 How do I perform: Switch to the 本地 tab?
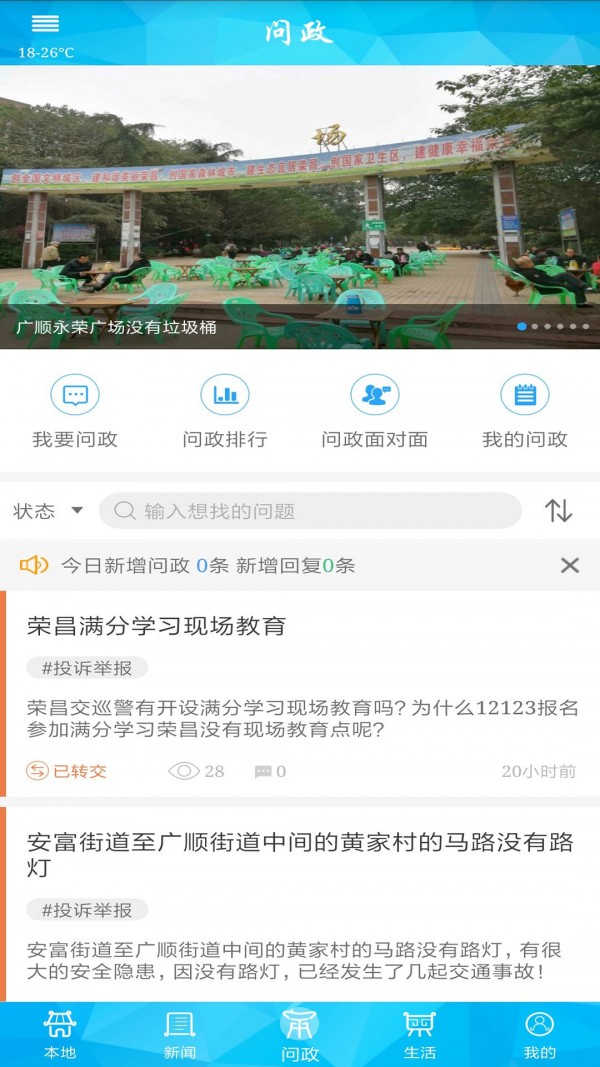click(x=60, y=1035)
